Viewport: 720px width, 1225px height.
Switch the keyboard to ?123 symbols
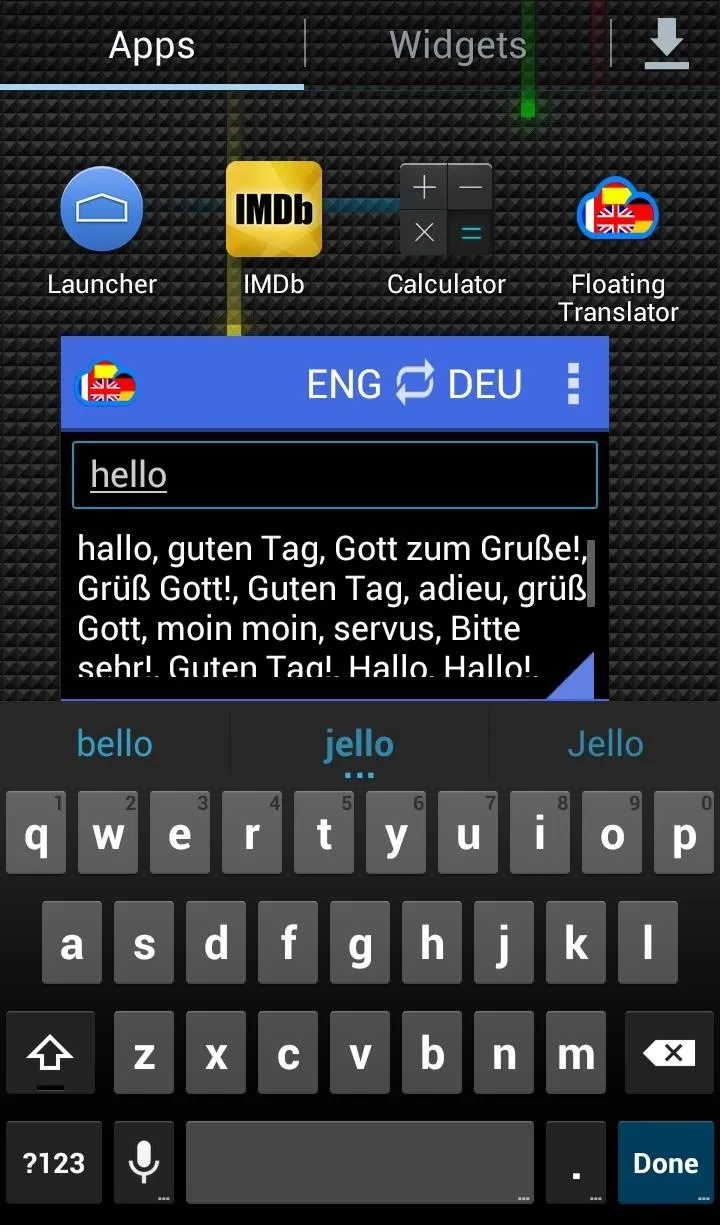[54, 1163]
